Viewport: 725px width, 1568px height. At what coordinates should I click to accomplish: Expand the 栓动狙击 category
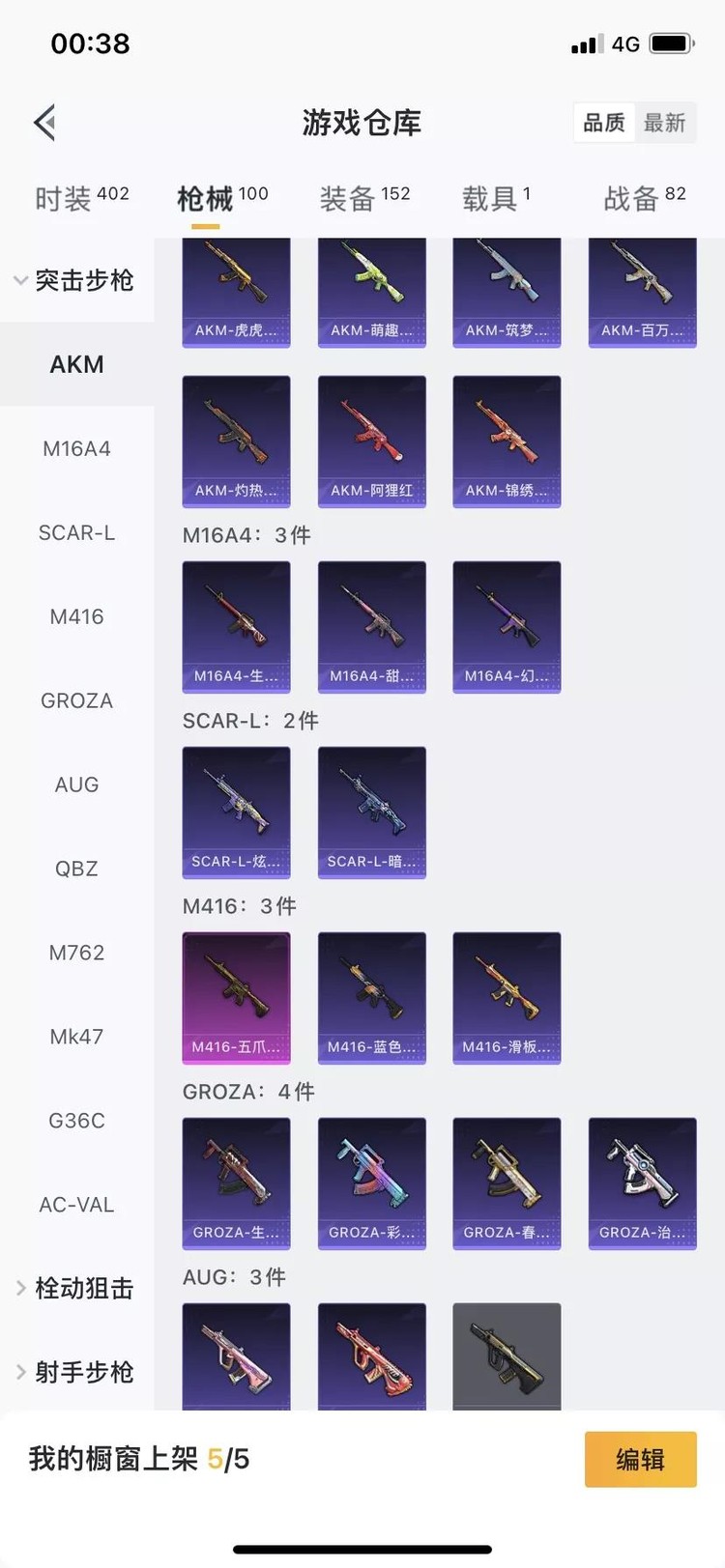75,1288
